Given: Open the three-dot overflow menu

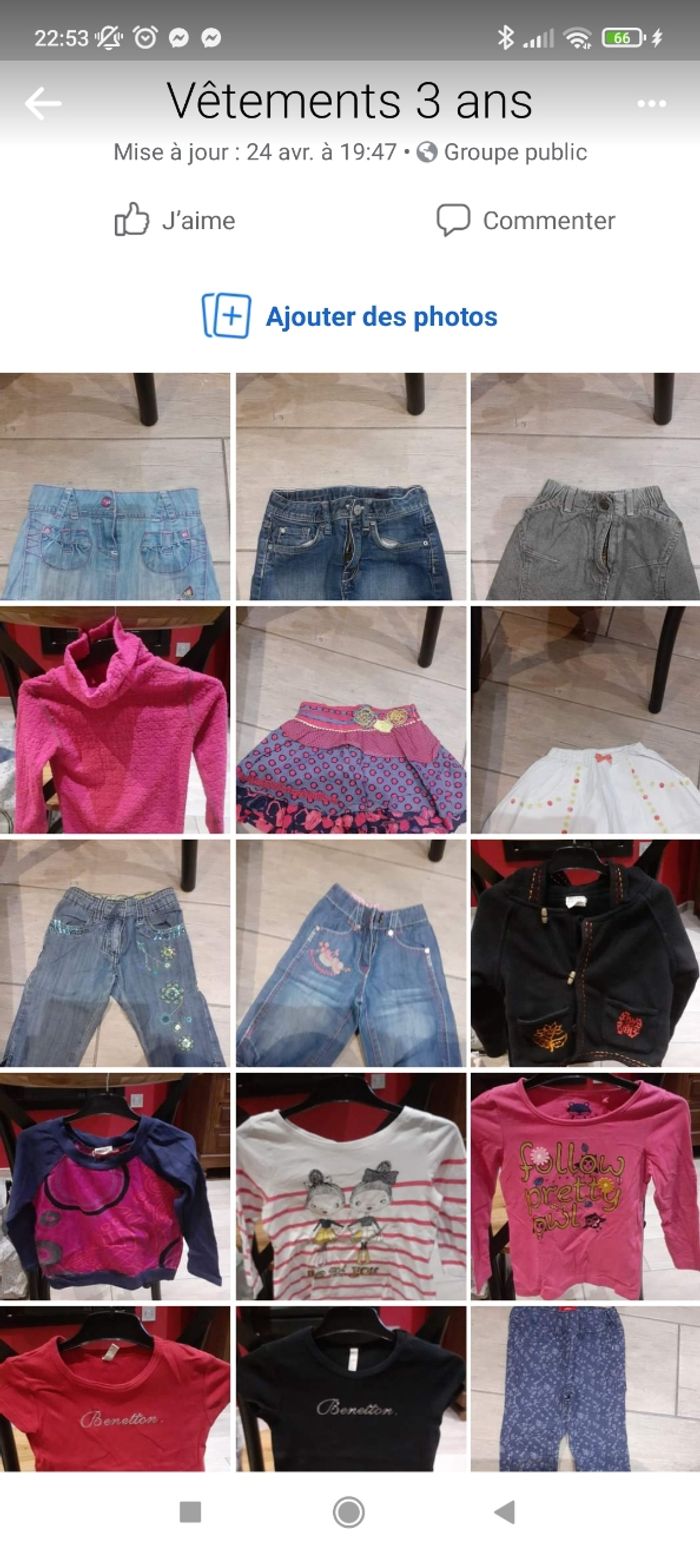Looking at the screenshot, I should [651, 103].
